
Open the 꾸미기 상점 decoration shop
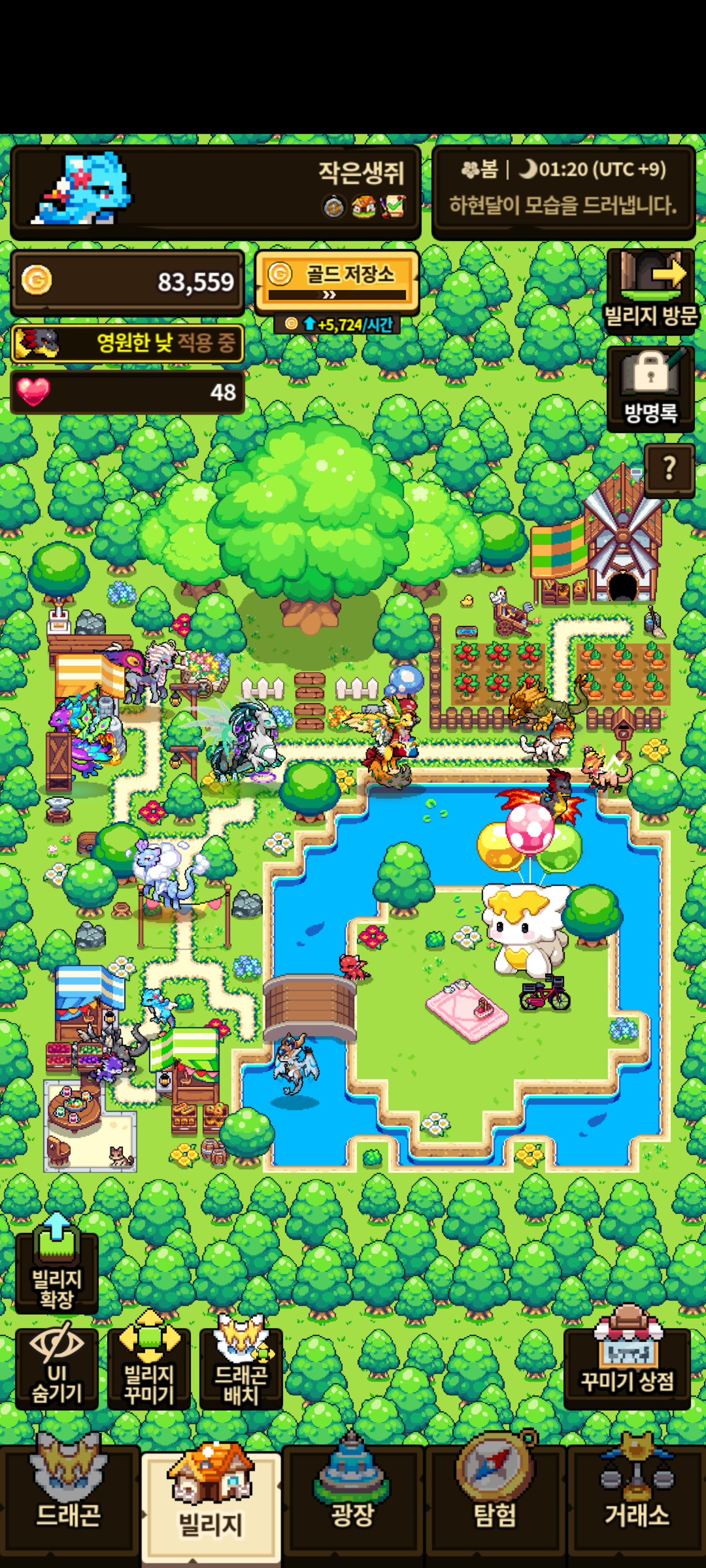click(x=627, y=1360)
